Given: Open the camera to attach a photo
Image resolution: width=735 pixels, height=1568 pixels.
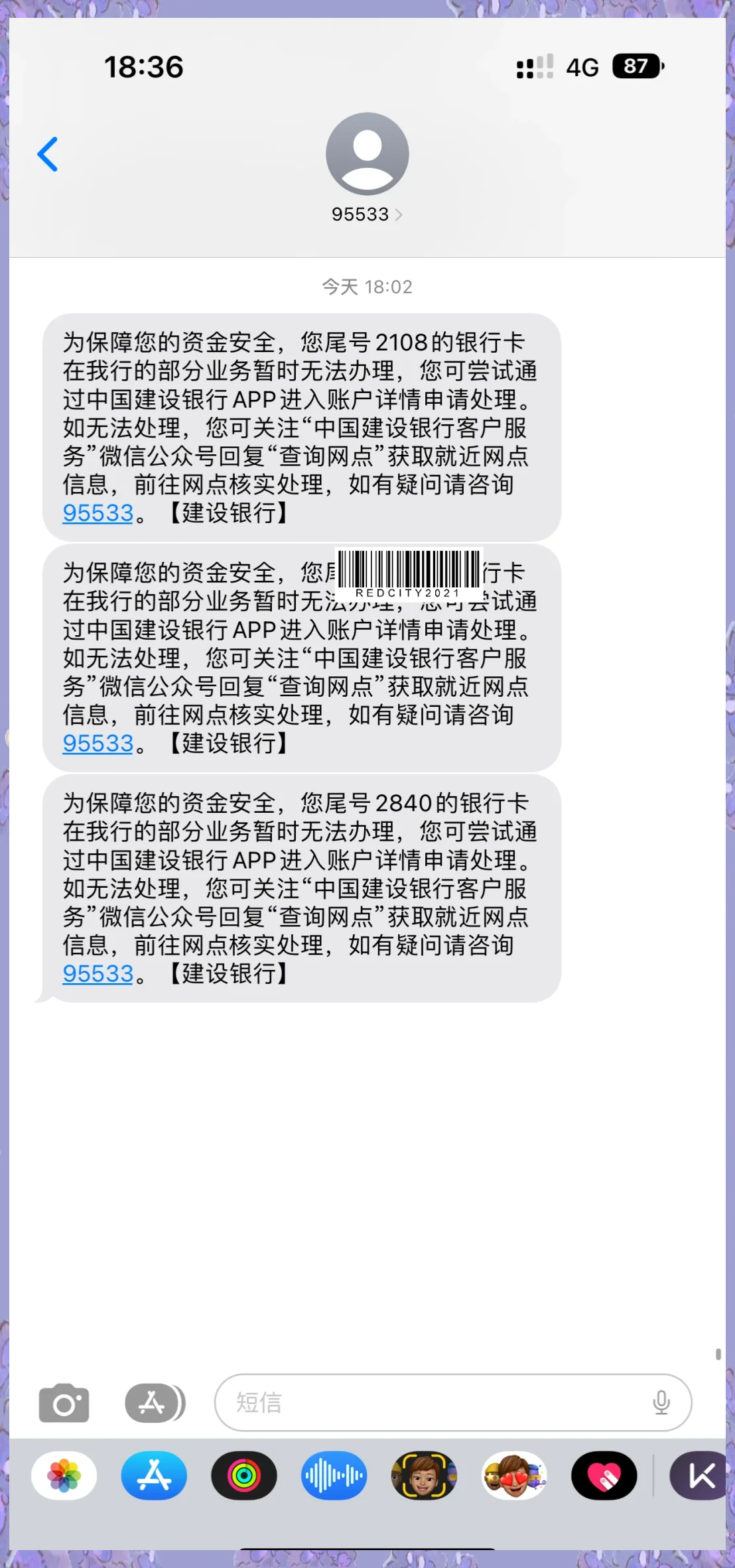Looking at the screenshot, I should coord(64,1402).
